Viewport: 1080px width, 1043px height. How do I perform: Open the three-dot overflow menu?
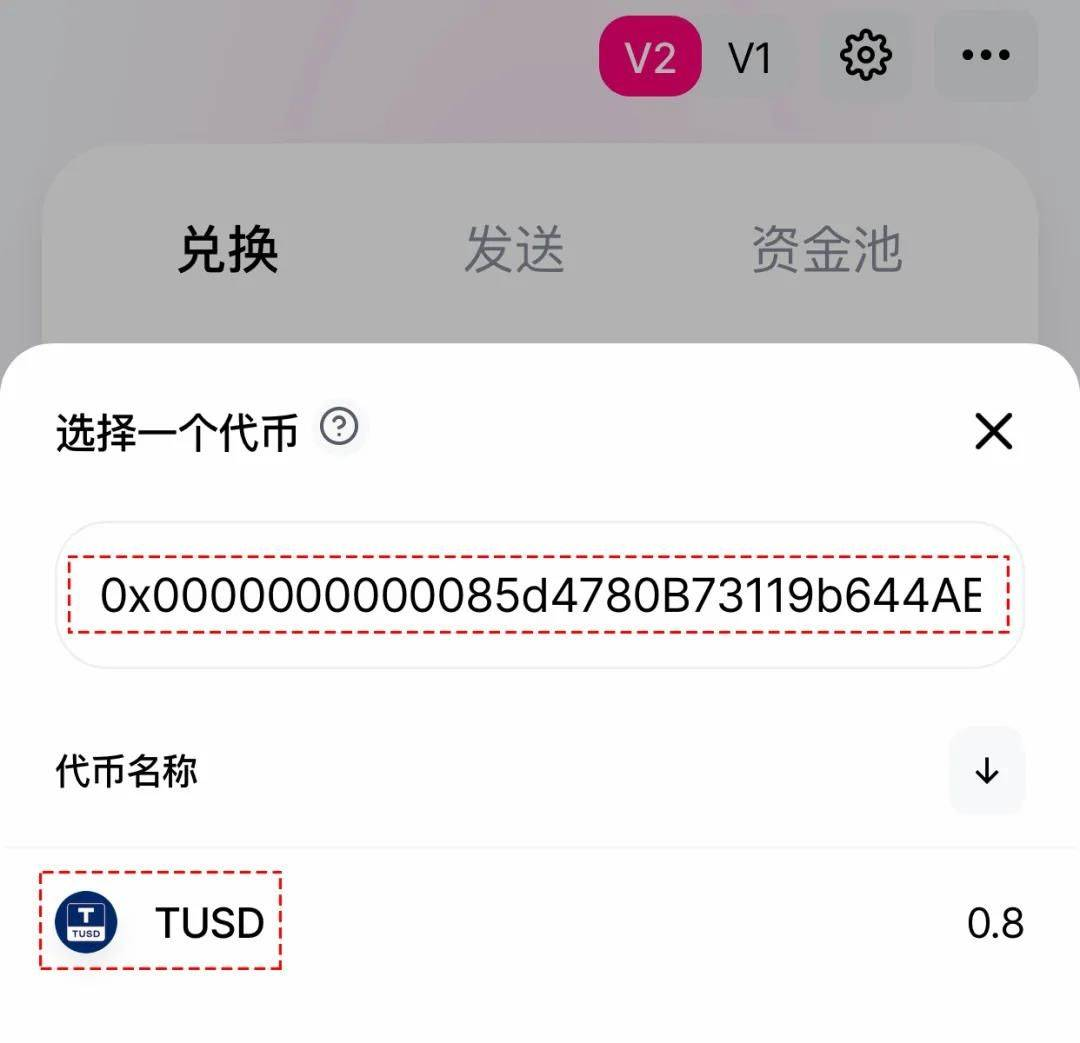pos(986,56)
